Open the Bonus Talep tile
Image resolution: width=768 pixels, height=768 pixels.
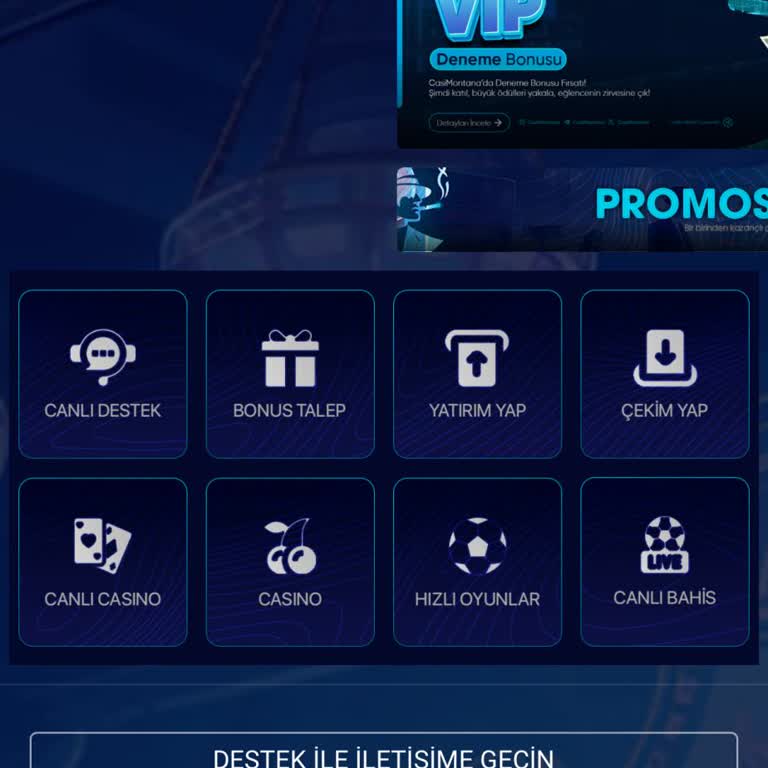(x=290, y=374)
